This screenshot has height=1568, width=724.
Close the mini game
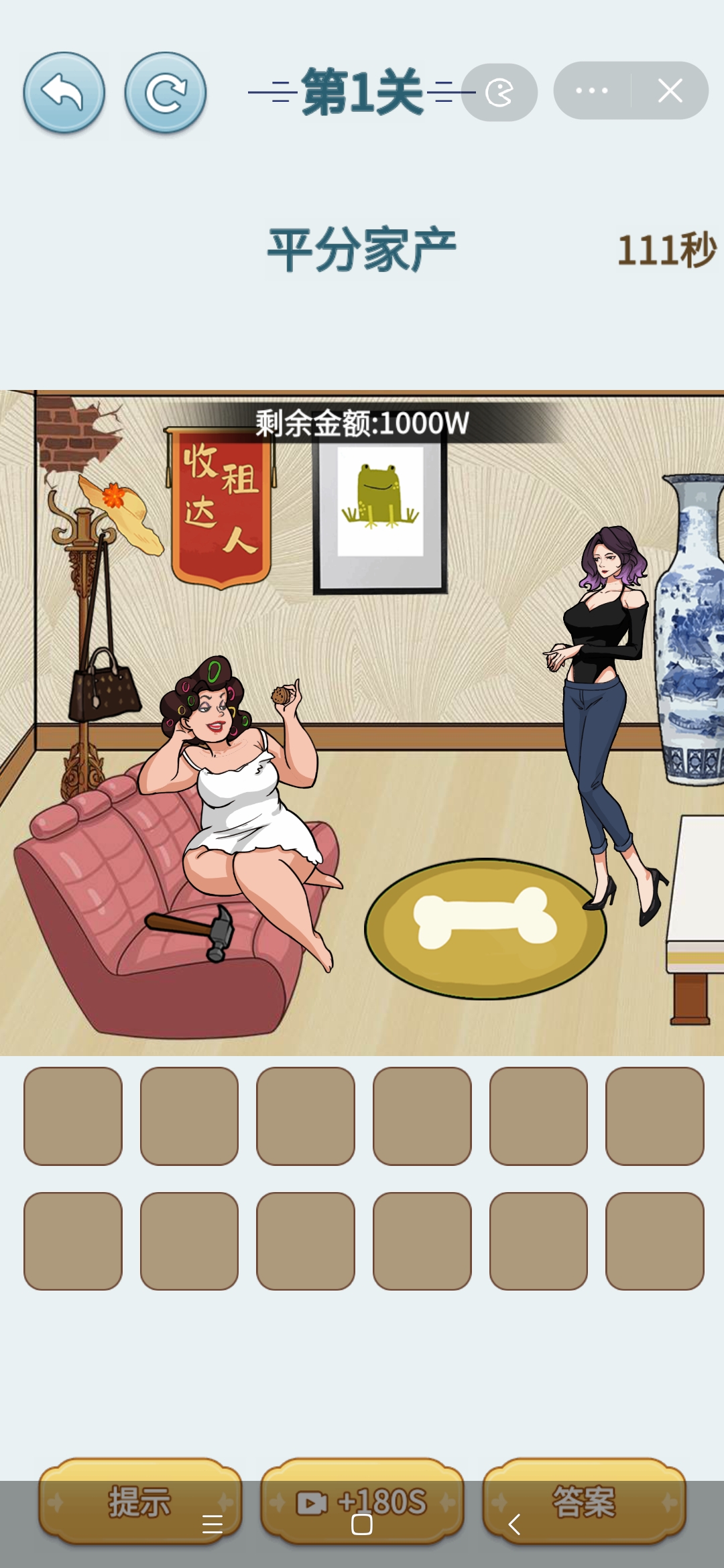pyautogui.click(x=670, y=90)
